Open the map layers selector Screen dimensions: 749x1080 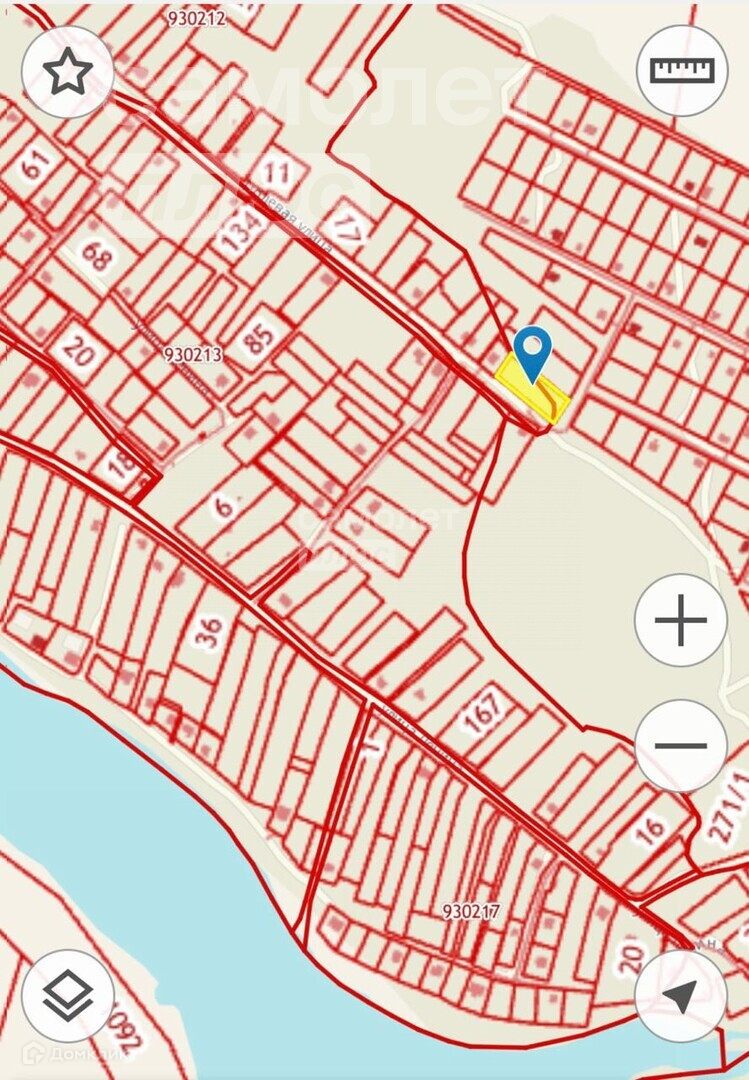click(68, 995)
